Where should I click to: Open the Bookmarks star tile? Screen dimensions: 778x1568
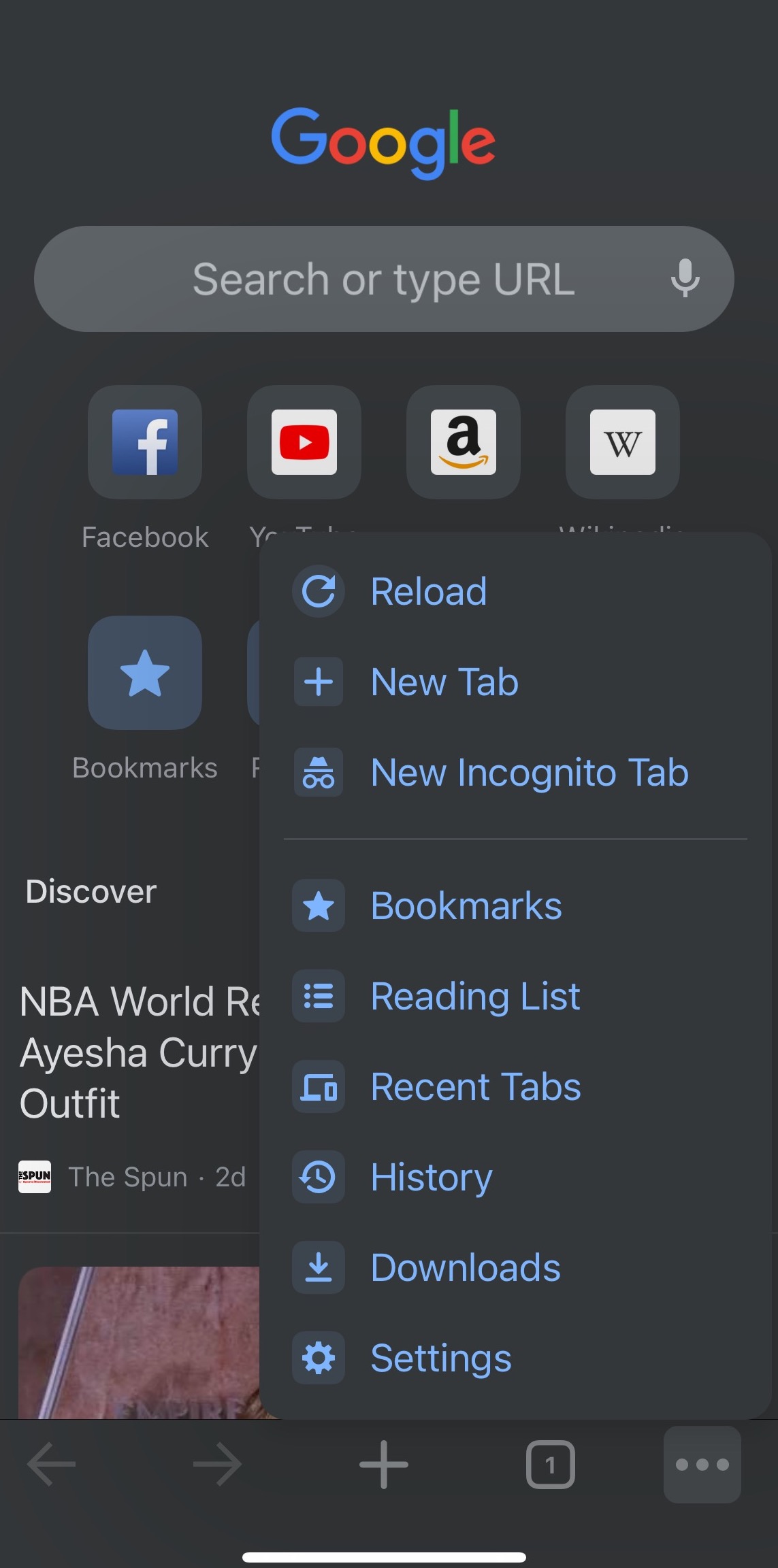click(145, 673)
